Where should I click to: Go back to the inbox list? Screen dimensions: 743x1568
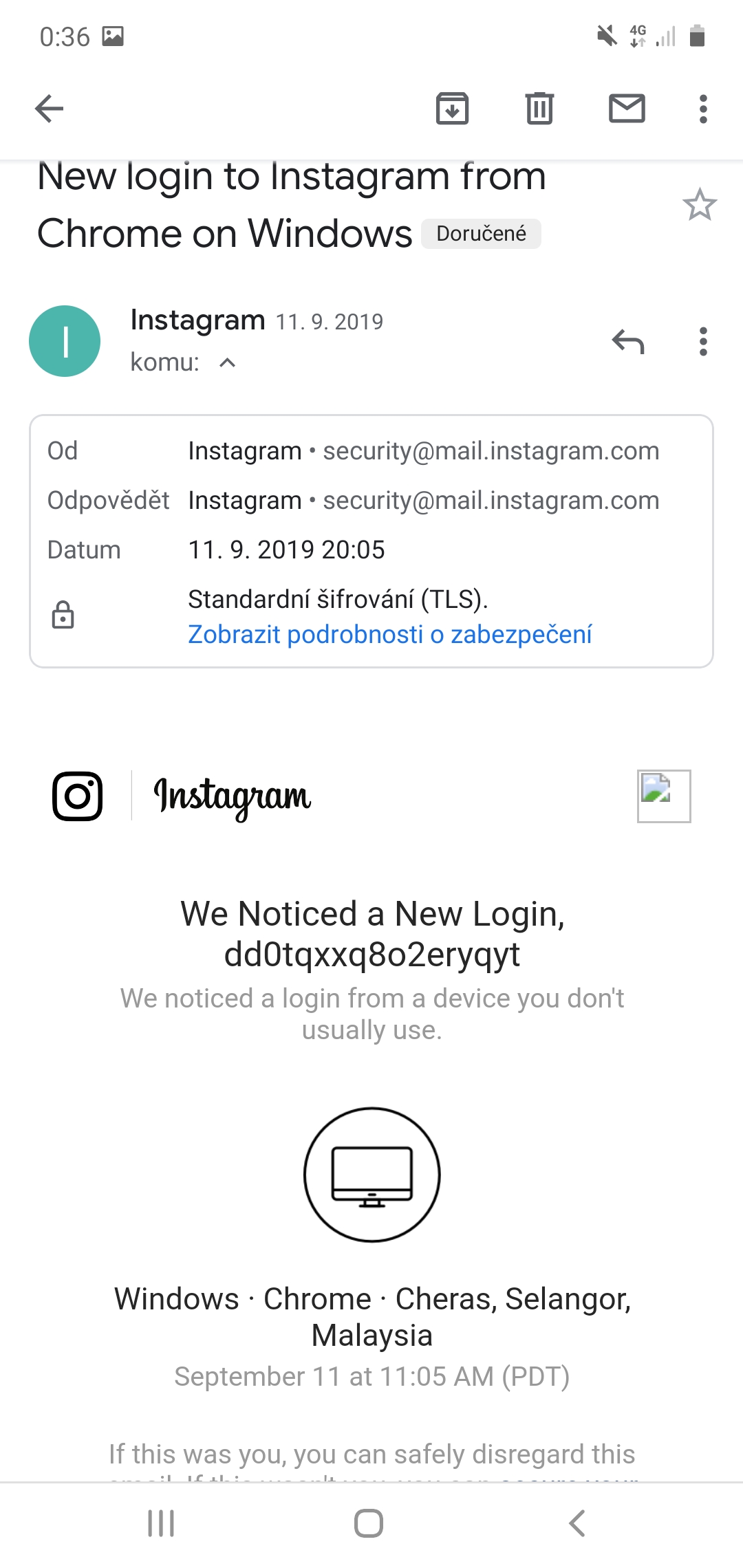point(49,109)
